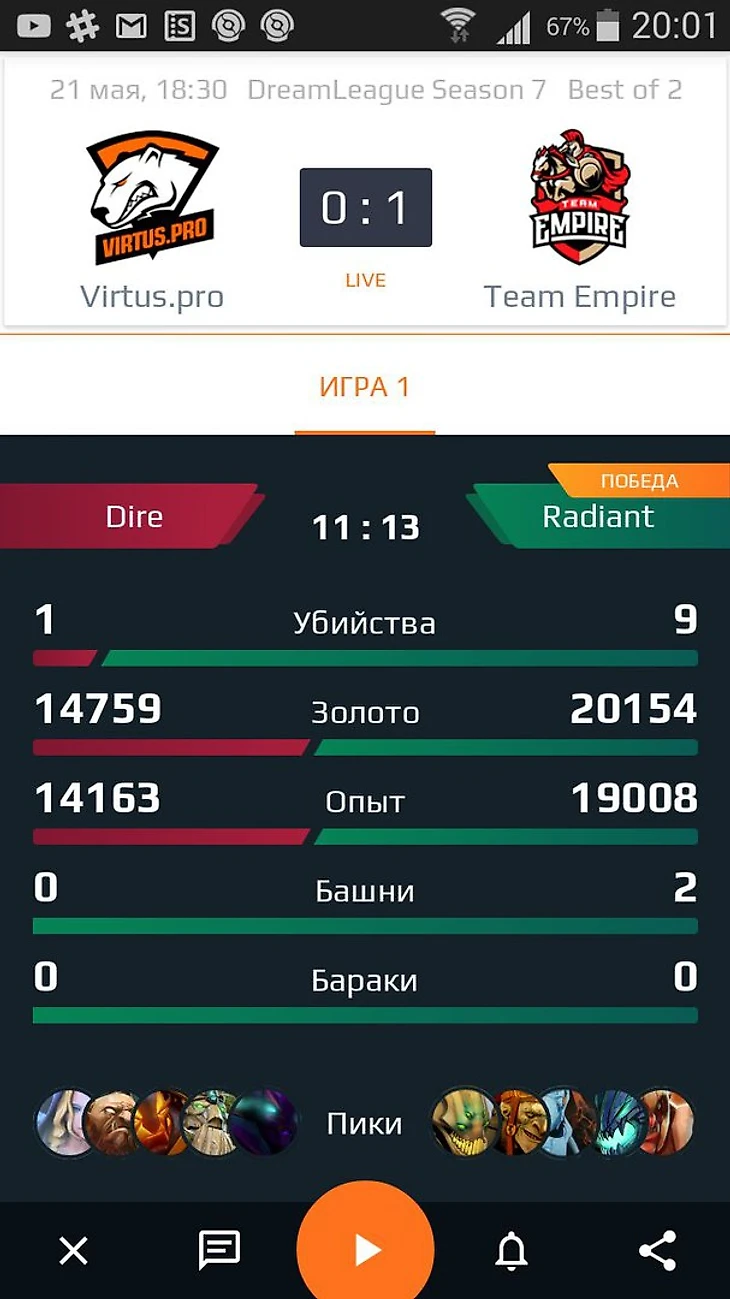The image size is (730, 1299).
Task: Enable notifications with the bell icon
Action: [x=511, y=1250]
